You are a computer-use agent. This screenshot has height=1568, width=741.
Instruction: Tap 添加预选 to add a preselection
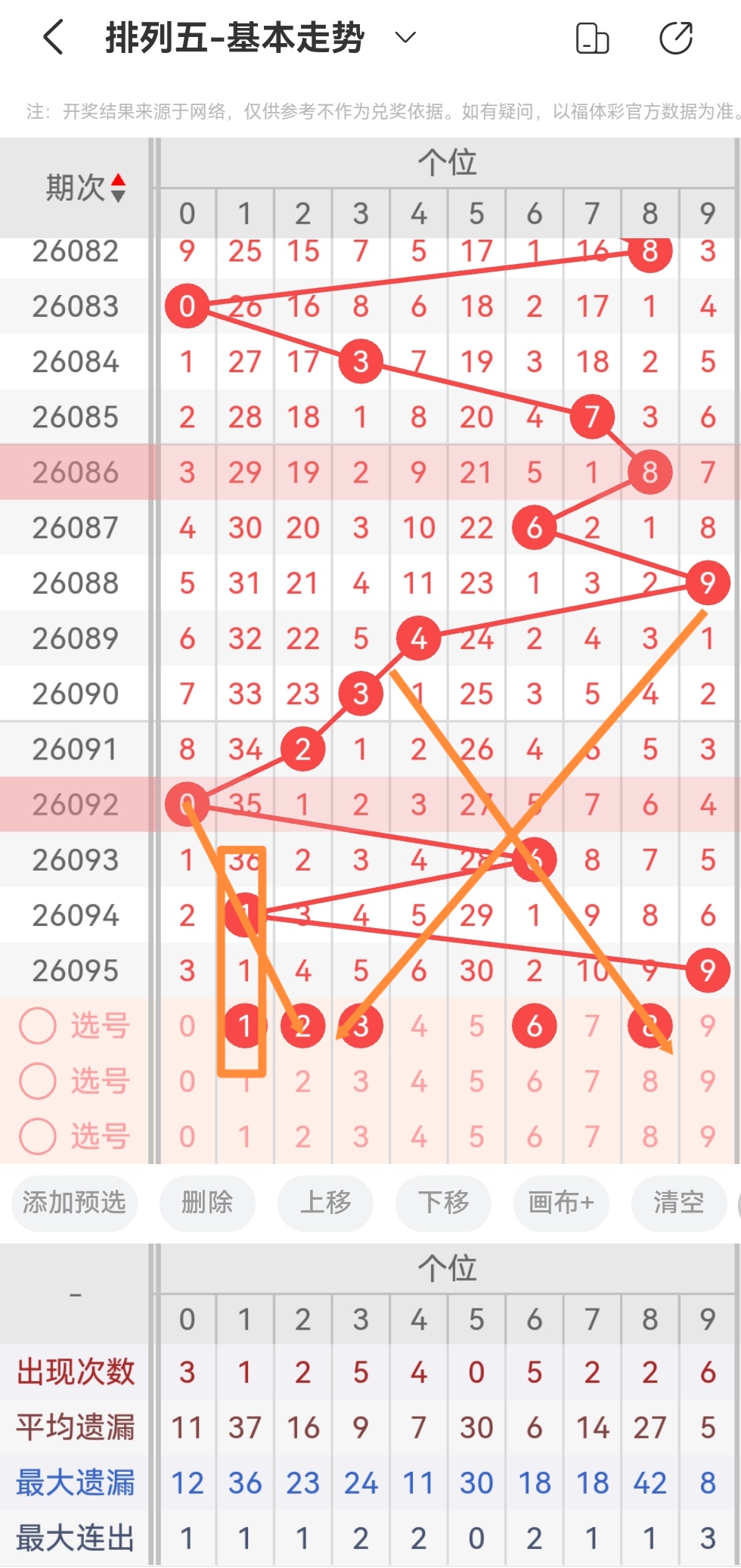[73, 1203]
